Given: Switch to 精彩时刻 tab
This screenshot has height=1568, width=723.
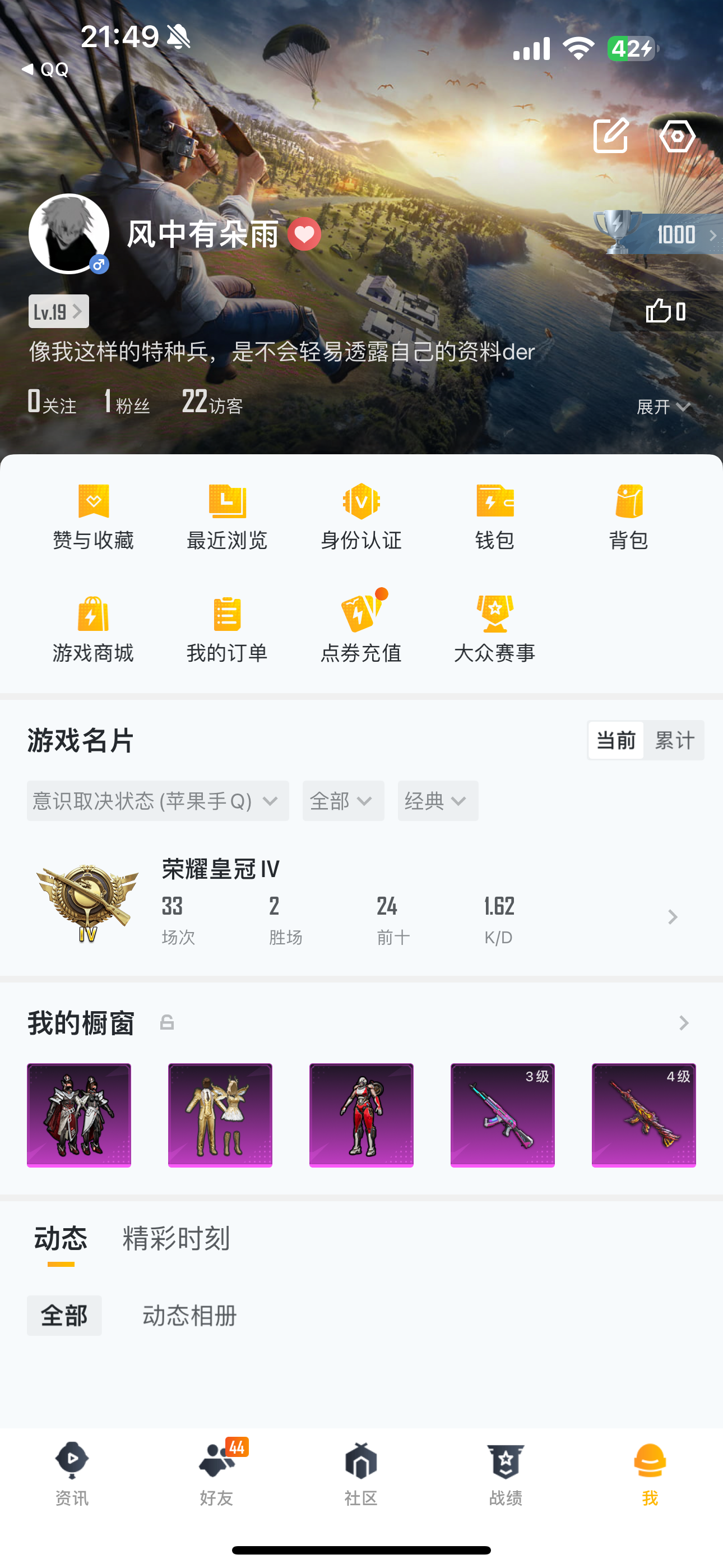Looking at the screenshot, I should click(x=176, y=1238).
